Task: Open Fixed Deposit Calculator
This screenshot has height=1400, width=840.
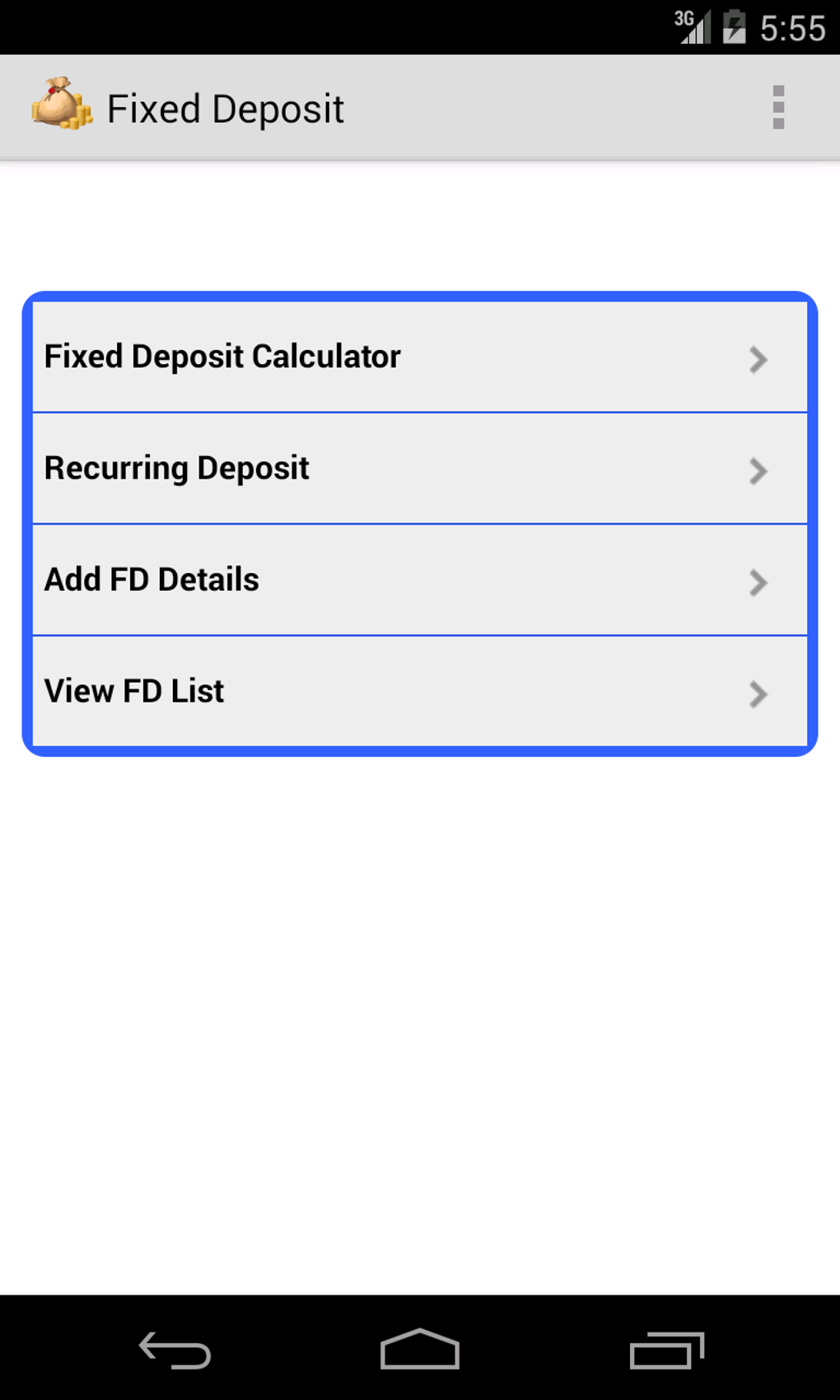Action: pyautogui.click(x=419, y=357)
